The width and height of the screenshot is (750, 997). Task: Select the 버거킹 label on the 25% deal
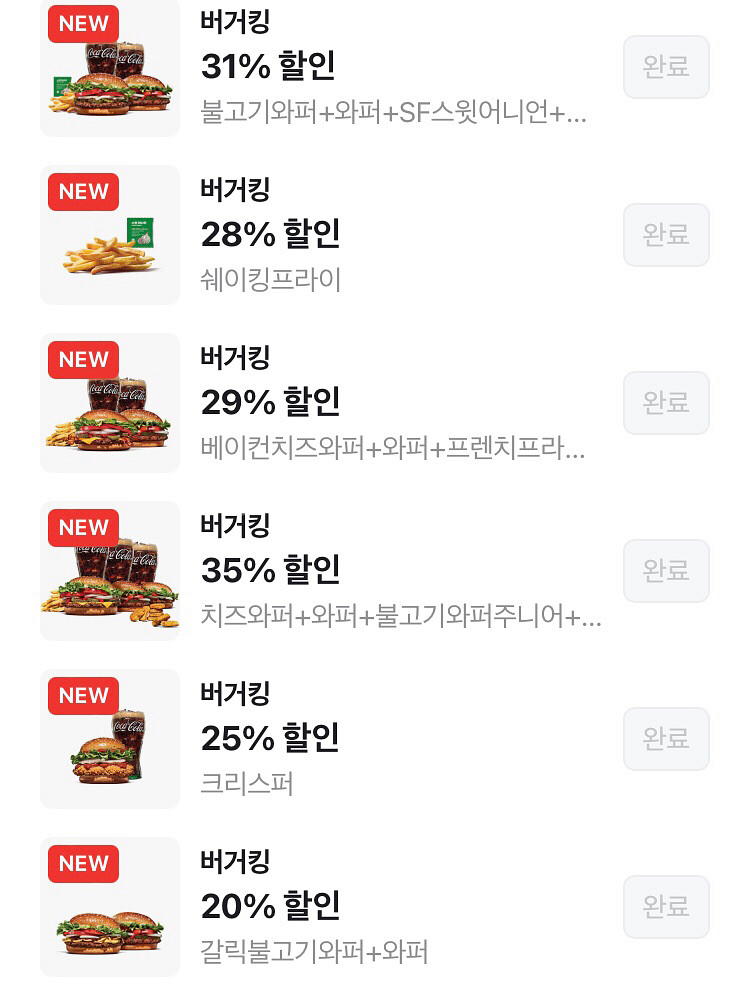point(235,693)
